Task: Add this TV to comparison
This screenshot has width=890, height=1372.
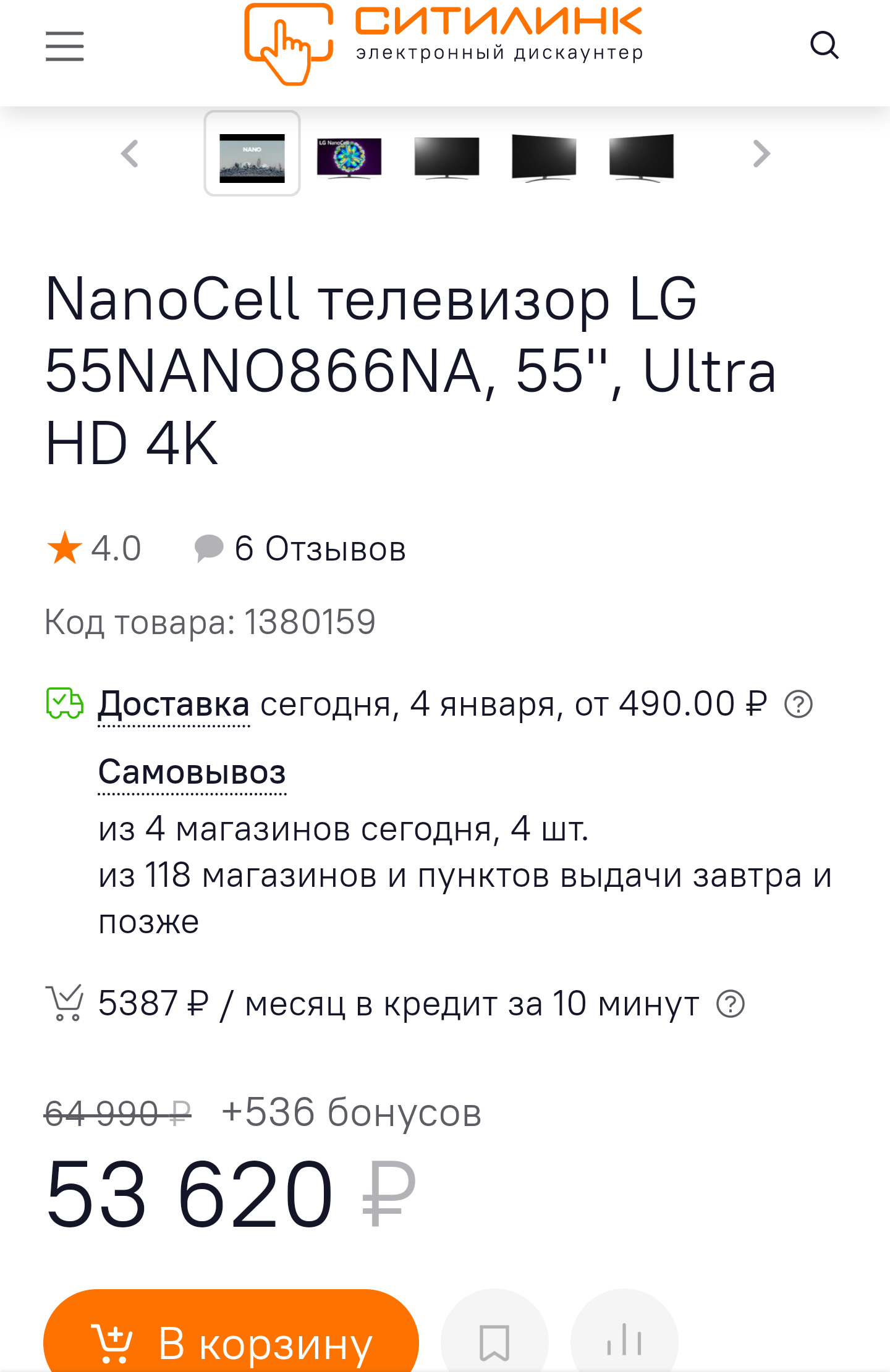Action: tap(624, 1341)
